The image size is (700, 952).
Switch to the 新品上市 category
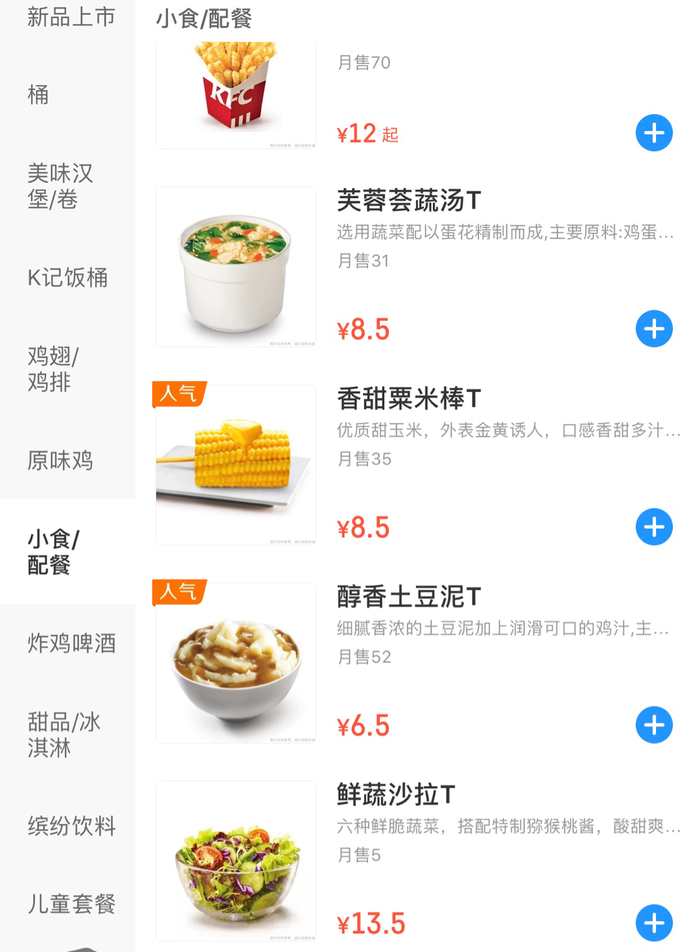(x=70, y=17)
